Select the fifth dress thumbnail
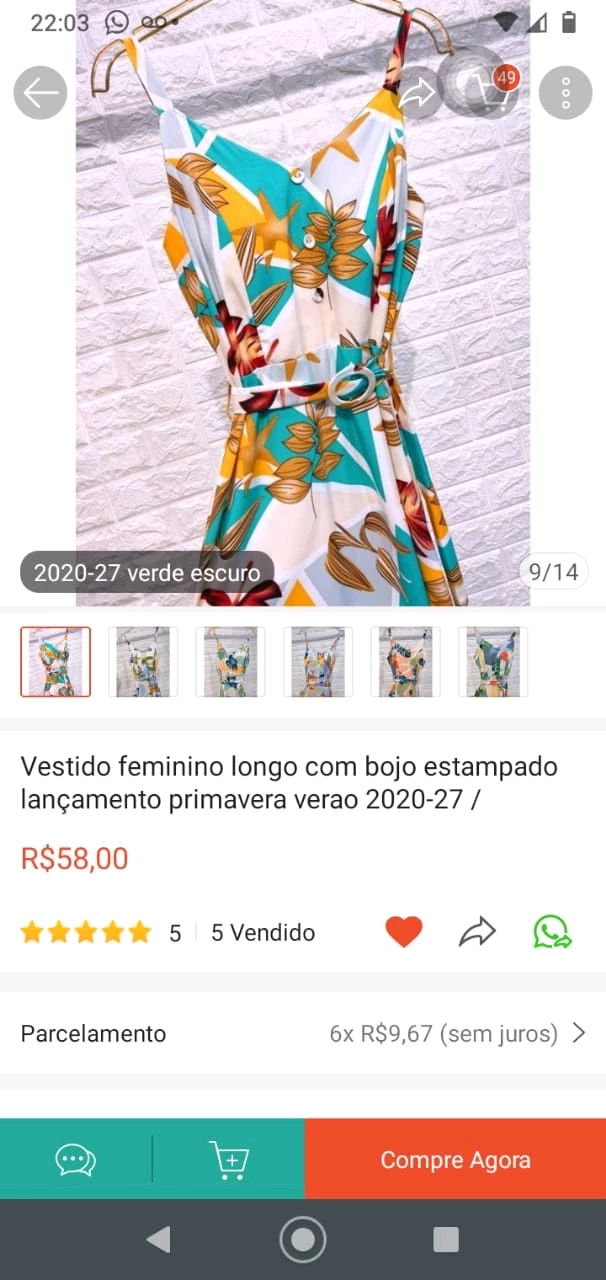 coord(405,662)
